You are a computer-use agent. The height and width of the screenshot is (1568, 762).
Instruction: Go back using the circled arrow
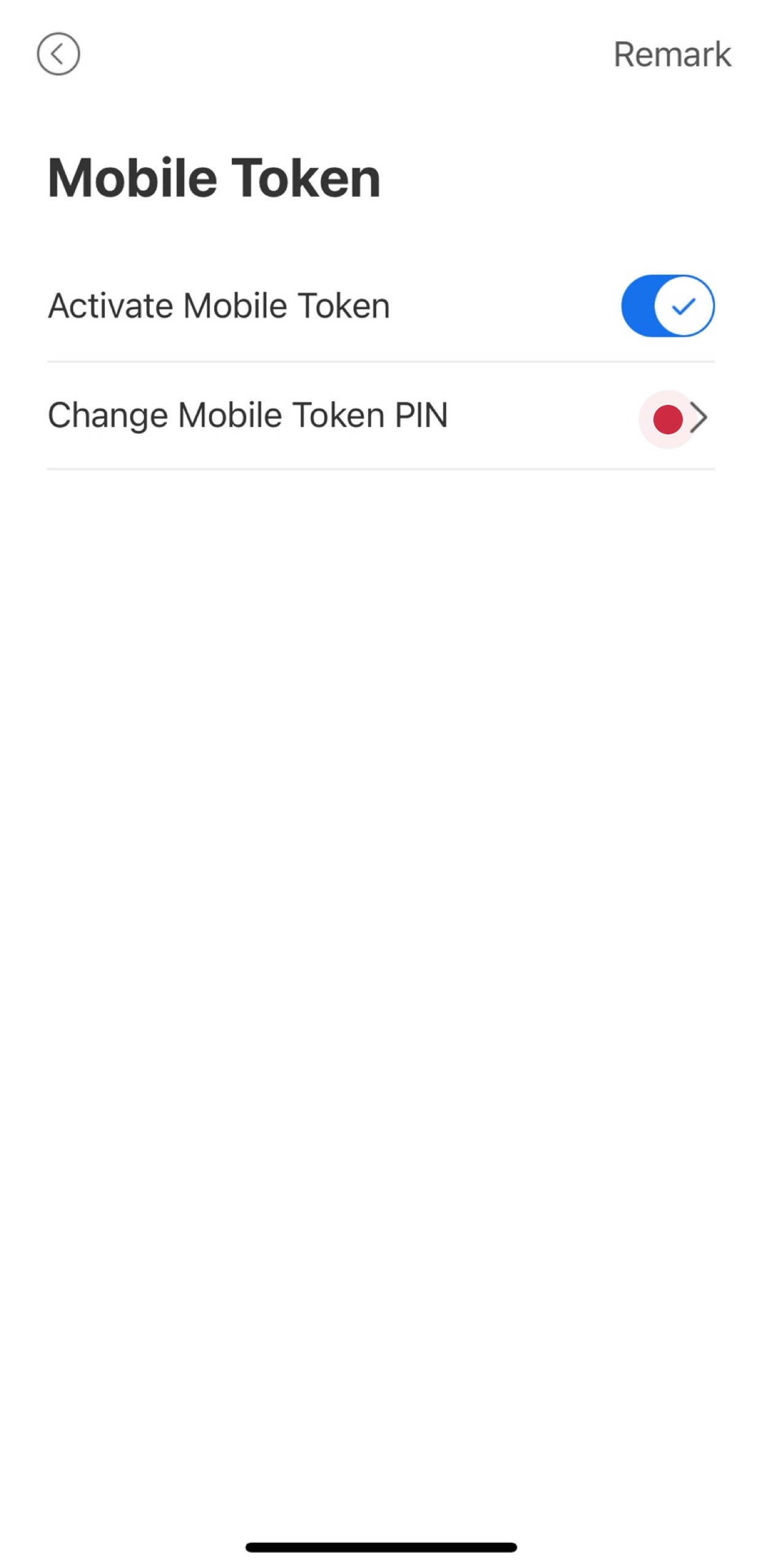(58, 54)
